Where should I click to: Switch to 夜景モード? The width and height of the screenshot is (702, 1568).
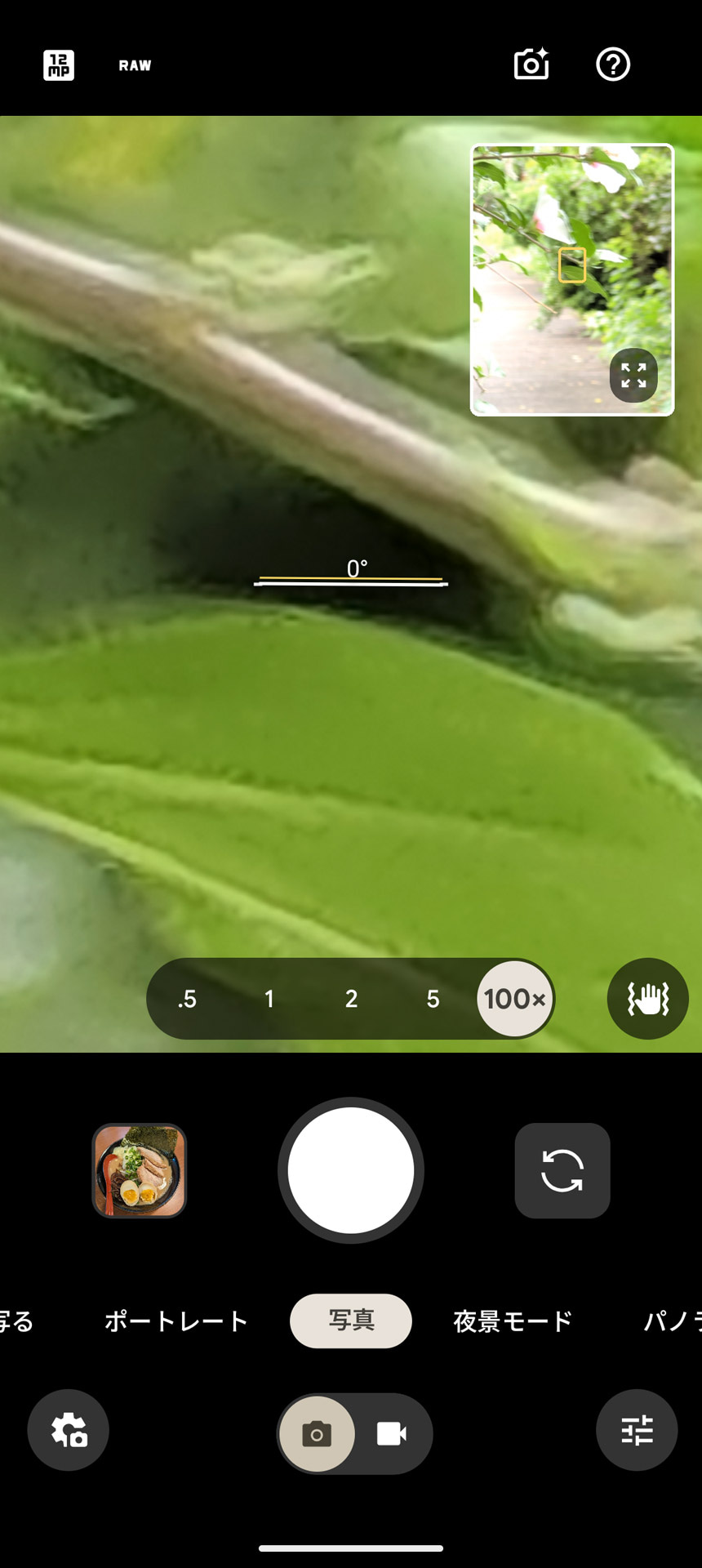513,1321
